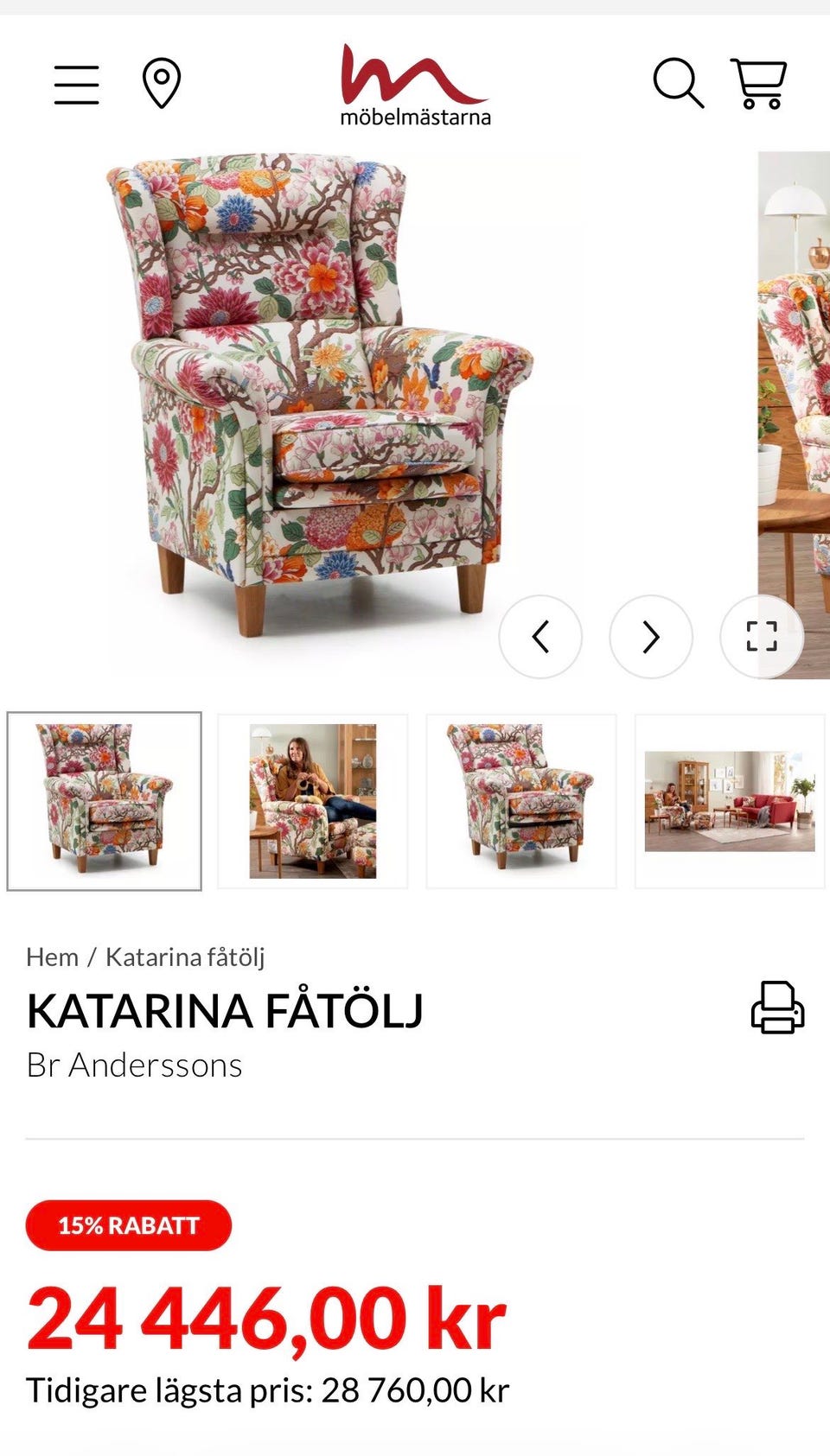Open the search function

tap(680, 83)
